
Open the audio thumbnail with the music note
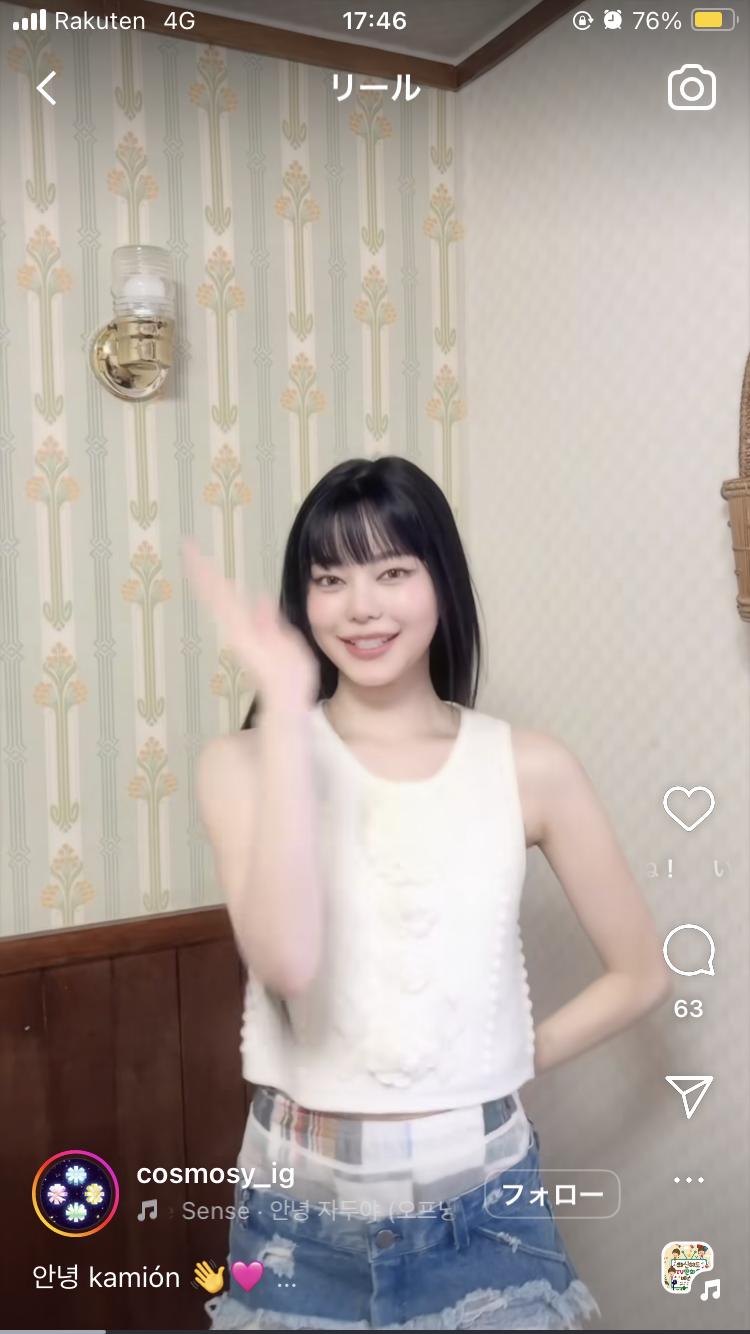(688, 1268)
